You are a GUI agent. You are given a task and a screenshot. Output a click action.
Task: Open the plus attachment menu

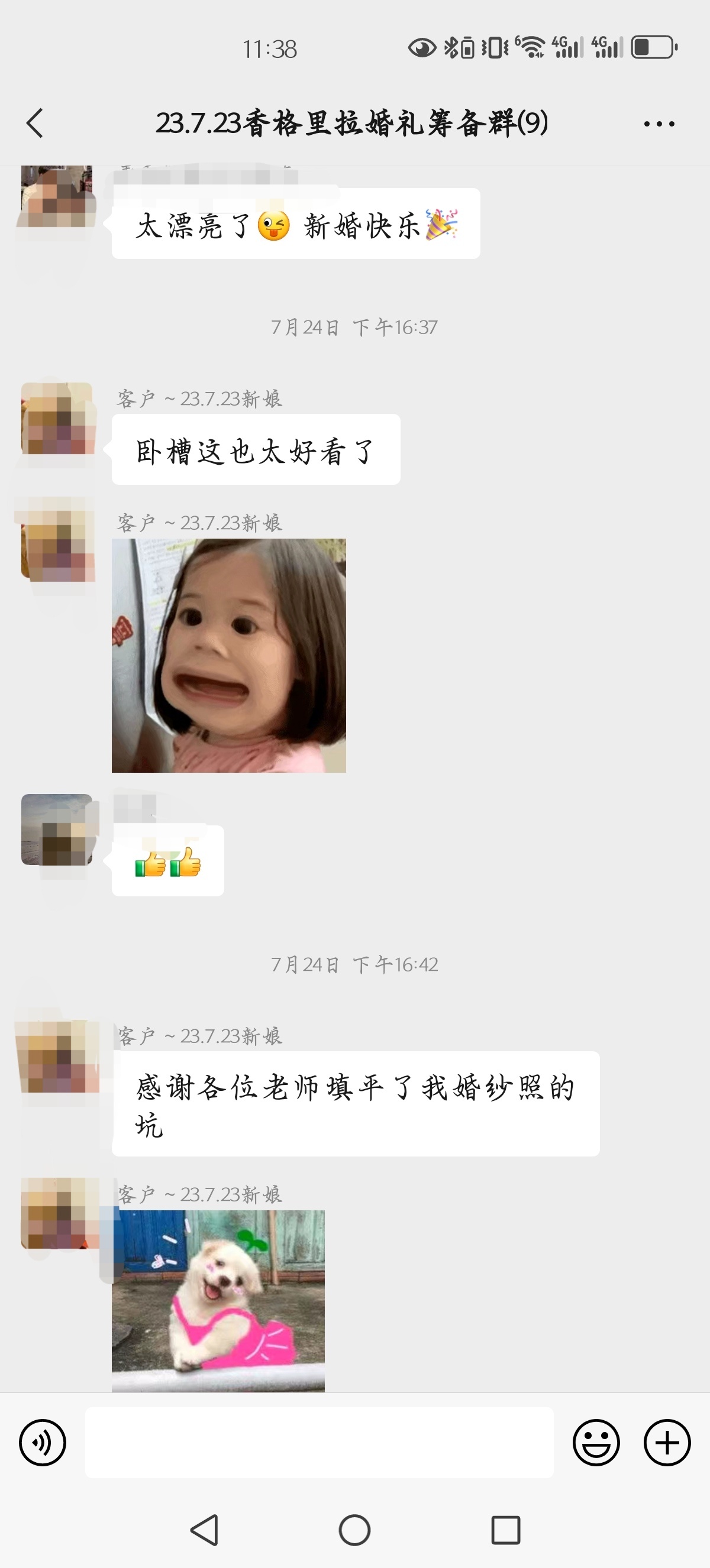point(667,1442)
